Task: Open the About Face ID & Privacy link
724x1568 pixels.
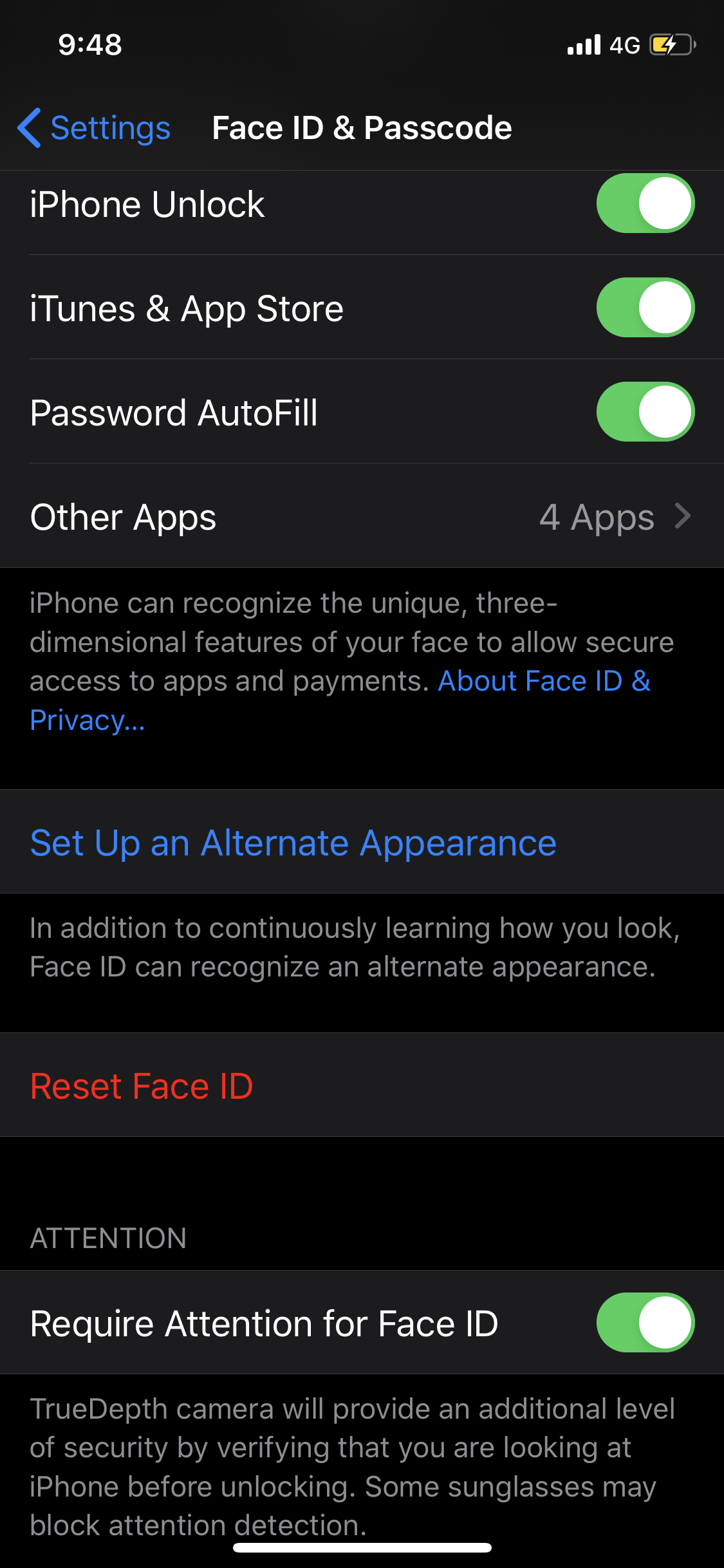Action: pos(340,700)
